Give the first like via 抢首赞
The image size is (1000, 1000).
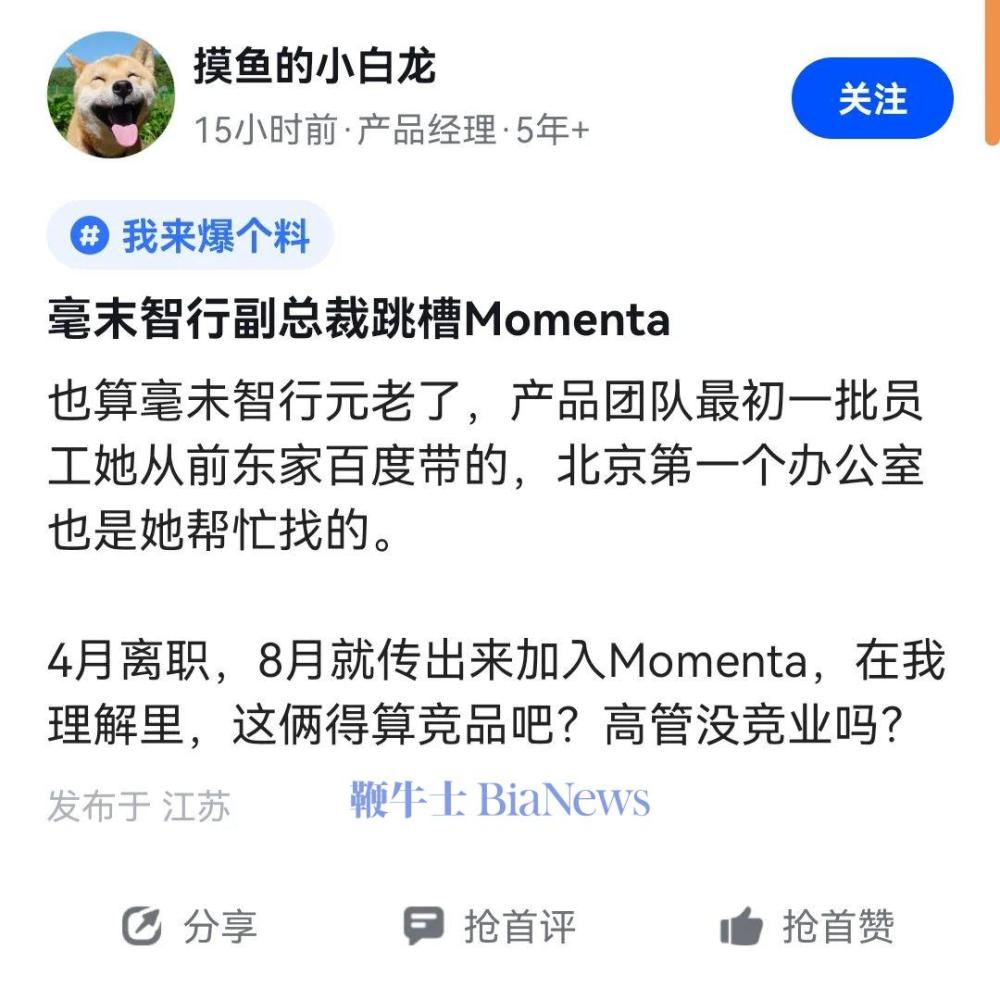pyautogui.click(x=808, y=927)
